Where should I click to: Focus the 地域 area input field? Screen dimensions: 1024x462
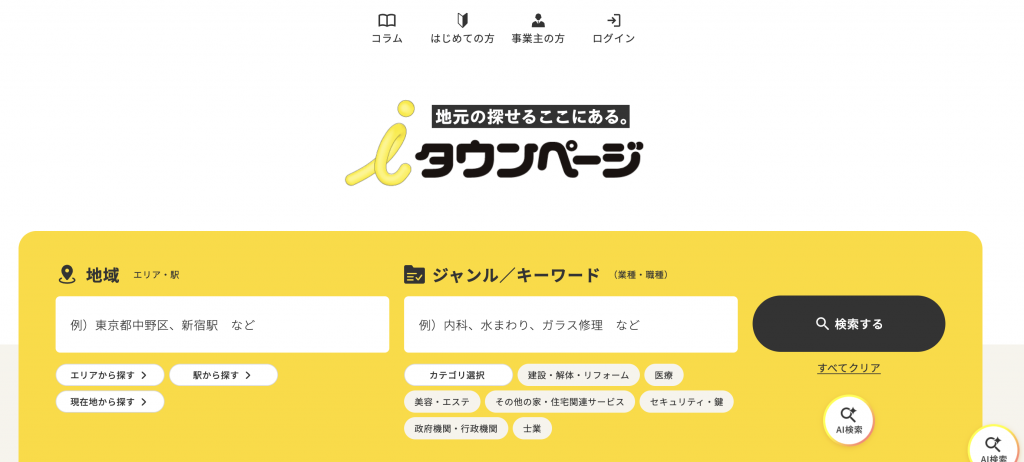[222, 324]
